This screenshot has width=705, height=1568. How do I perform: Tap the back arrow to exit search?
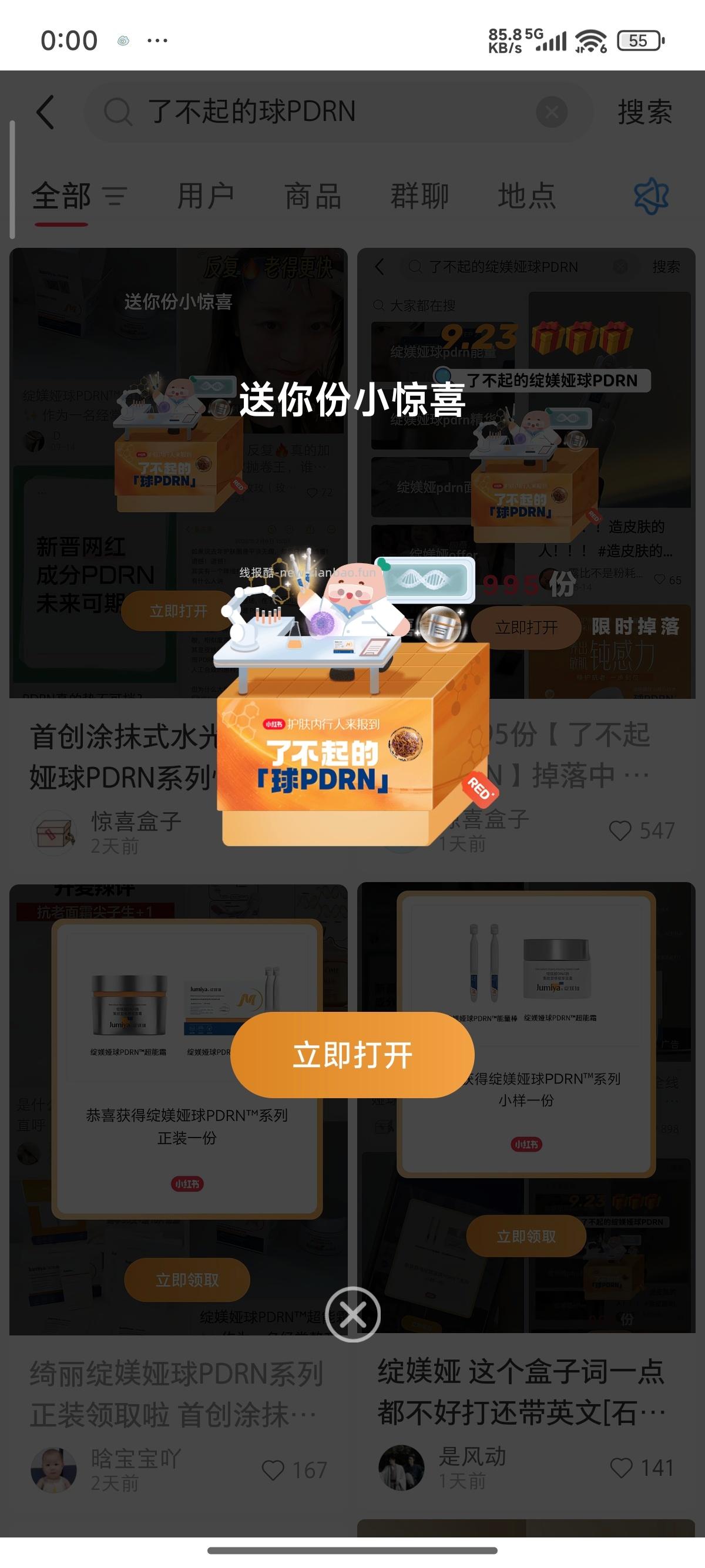(45, 113)
